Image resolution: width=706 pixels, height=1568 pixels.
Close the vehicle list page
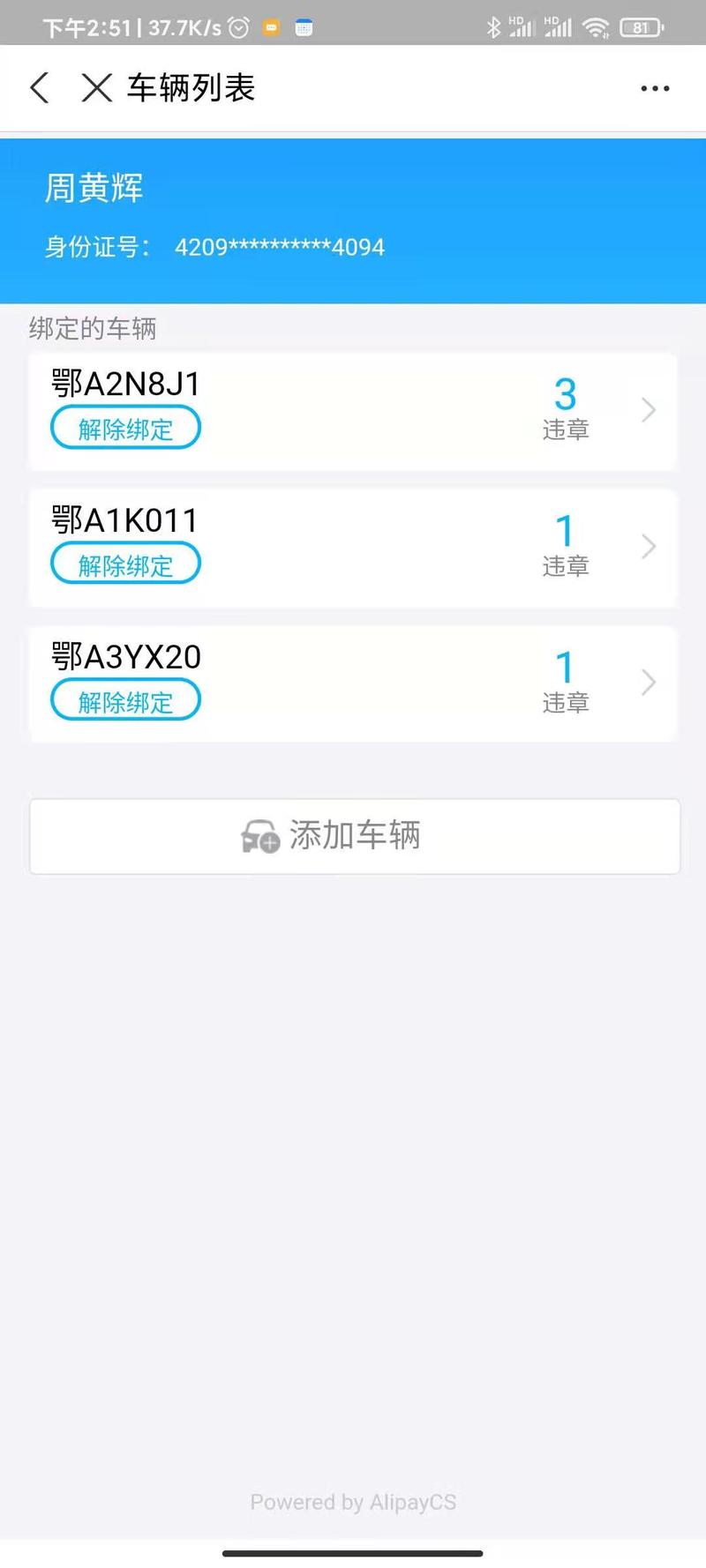pos(96,88)
